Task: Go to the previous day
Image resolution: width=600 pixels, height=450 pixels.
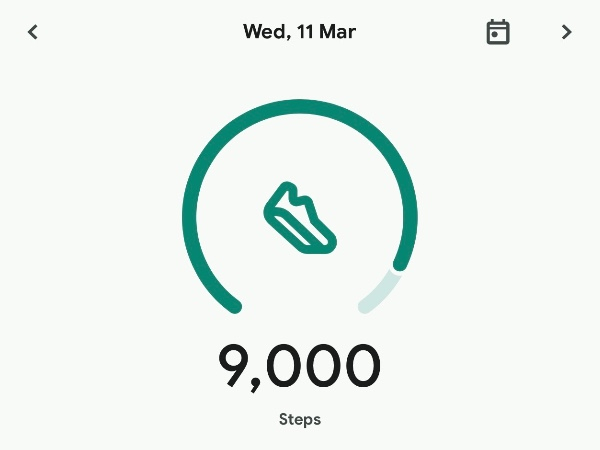Action: [33, 32]
